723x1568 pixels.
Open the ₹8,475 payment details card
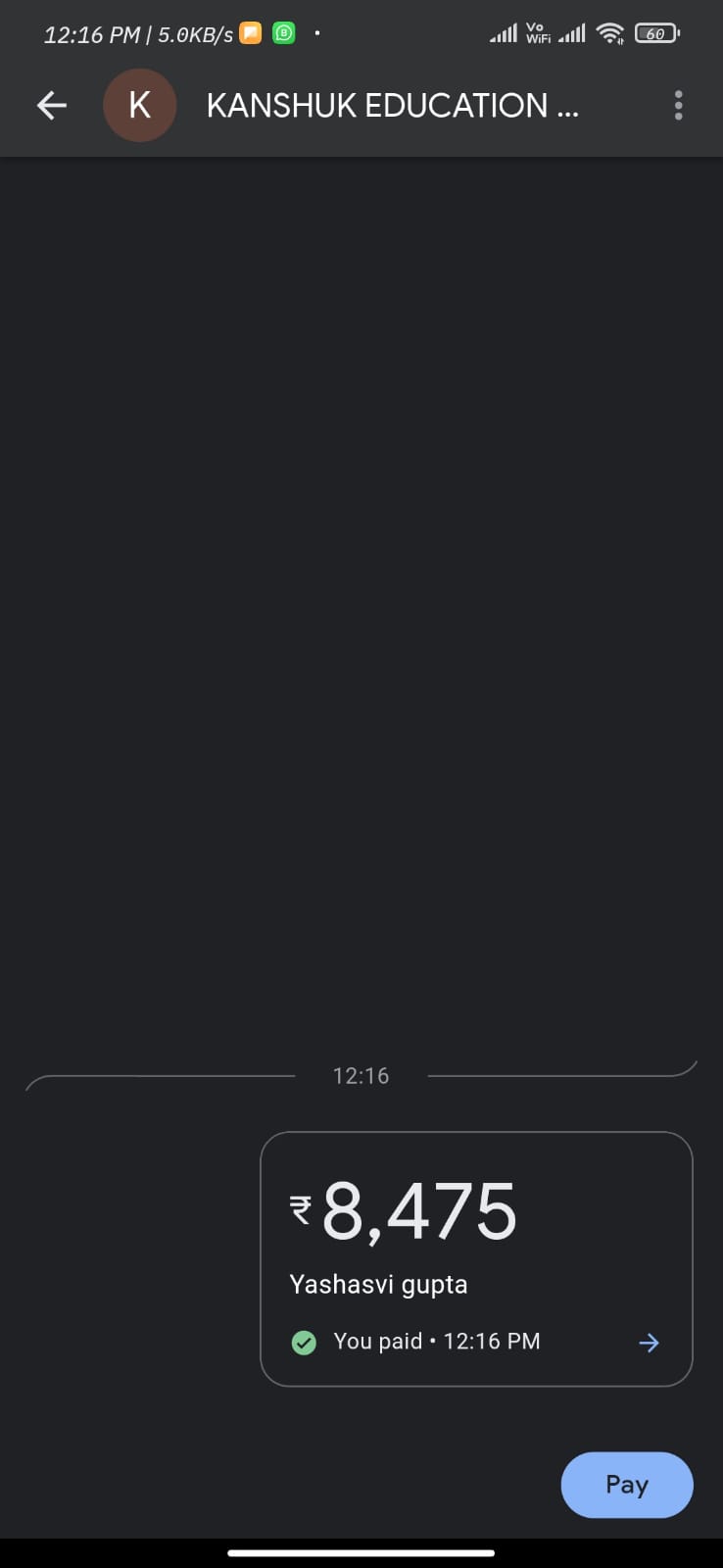[476, 1258]
